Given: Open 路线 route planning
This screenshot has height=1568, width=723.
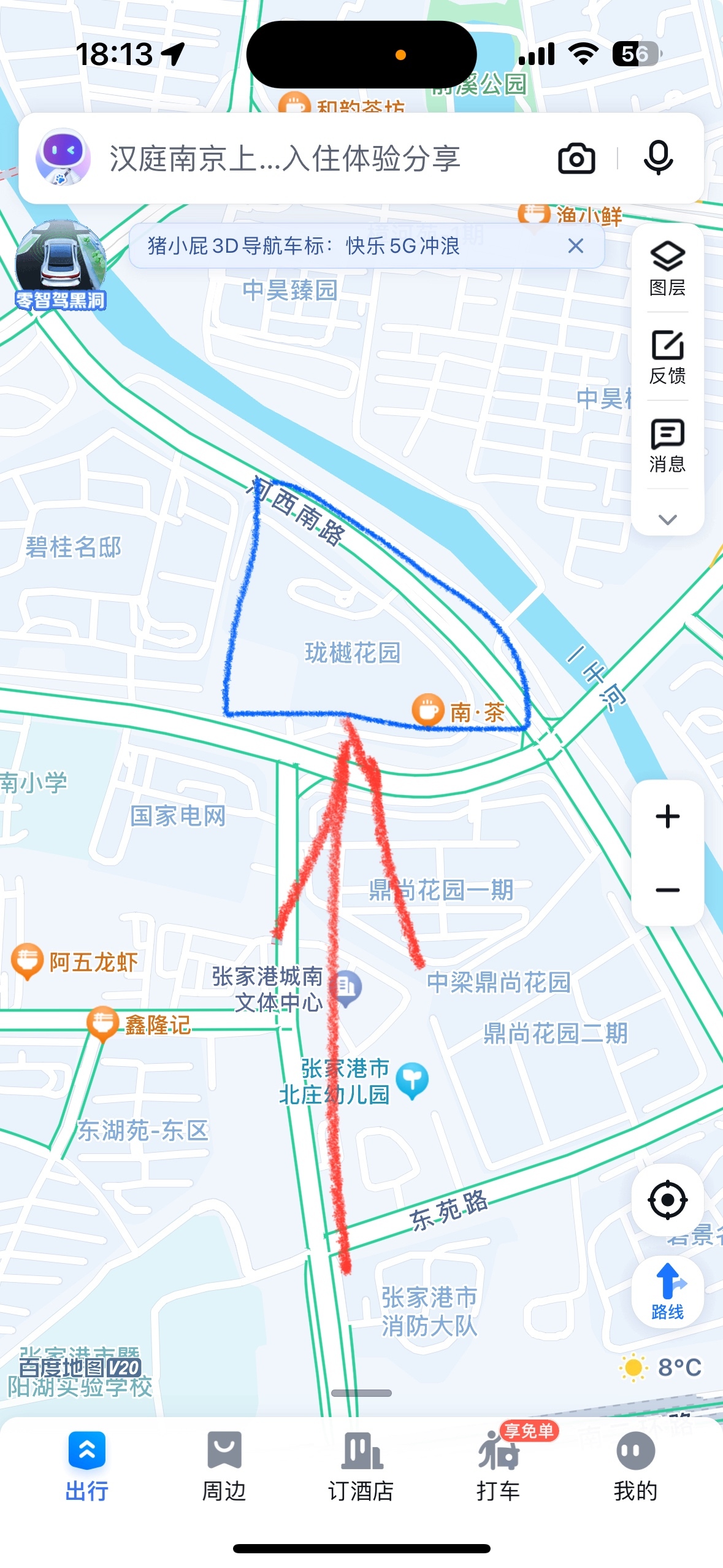Looking at the screenshot, I should point(667,1291).
